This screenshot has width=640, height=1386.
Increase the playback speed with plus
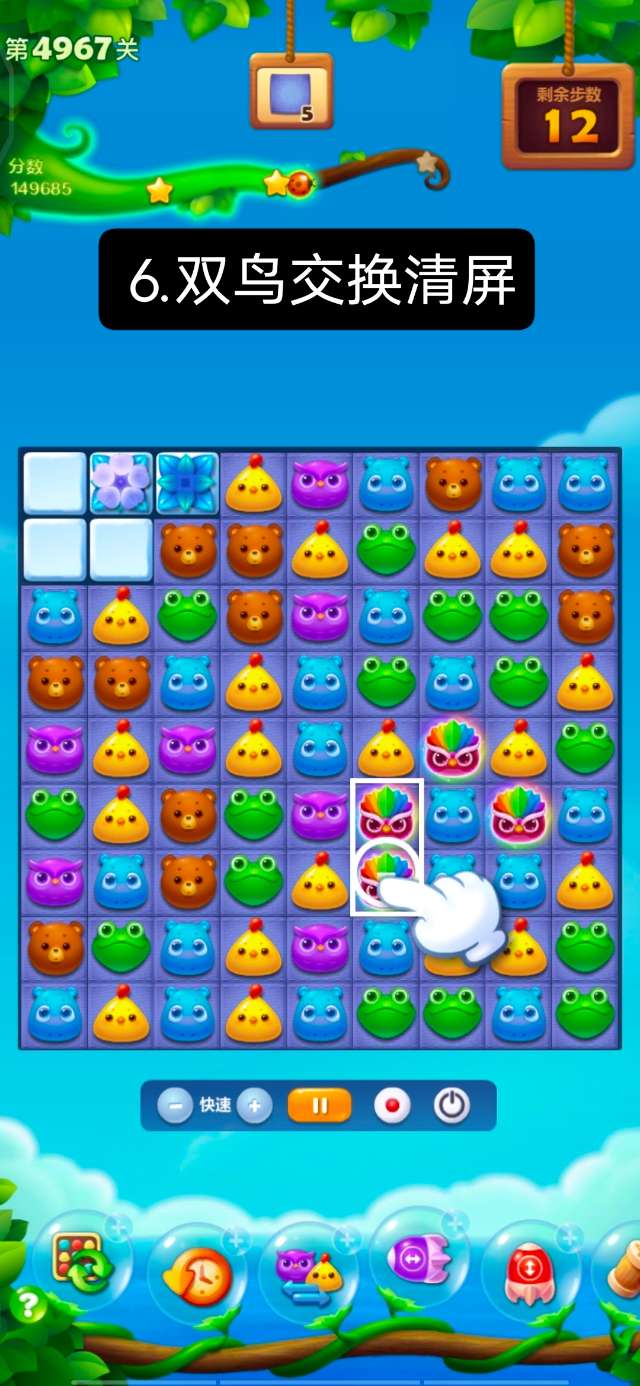pos(255,1106)
